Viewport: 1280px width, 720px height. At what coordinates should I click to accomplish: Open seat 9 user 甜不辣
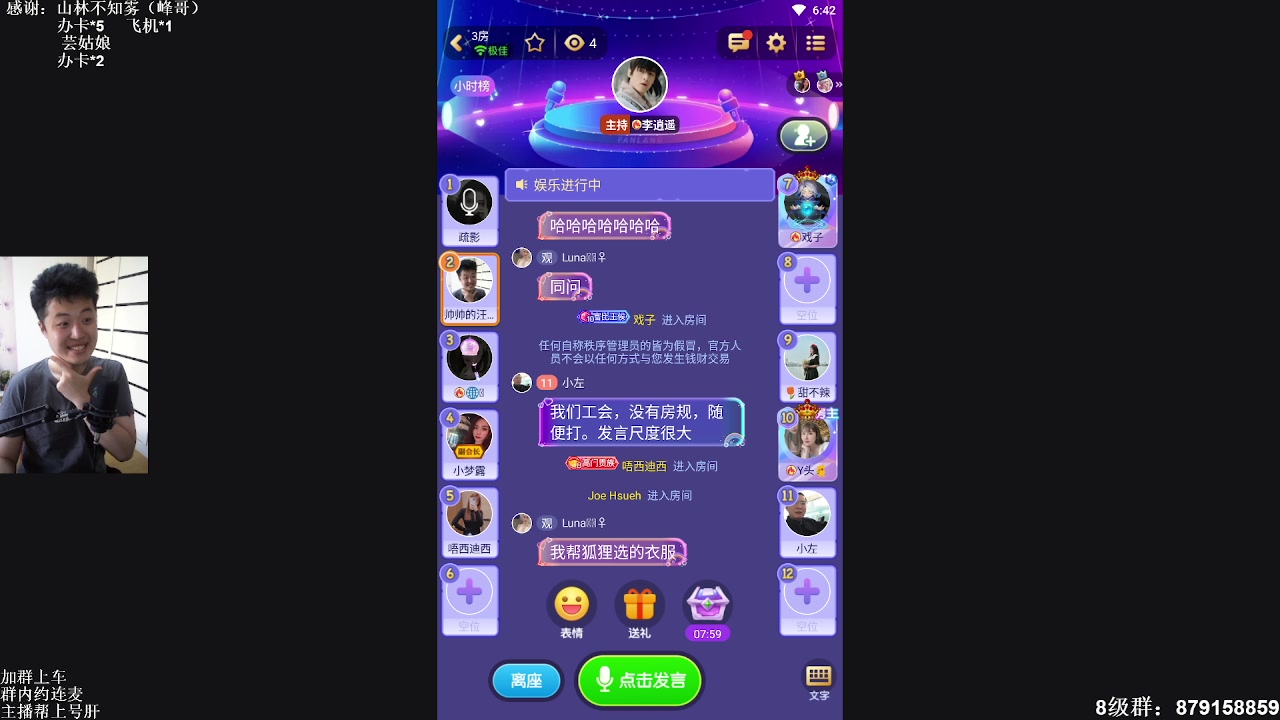tap(807, 361)
